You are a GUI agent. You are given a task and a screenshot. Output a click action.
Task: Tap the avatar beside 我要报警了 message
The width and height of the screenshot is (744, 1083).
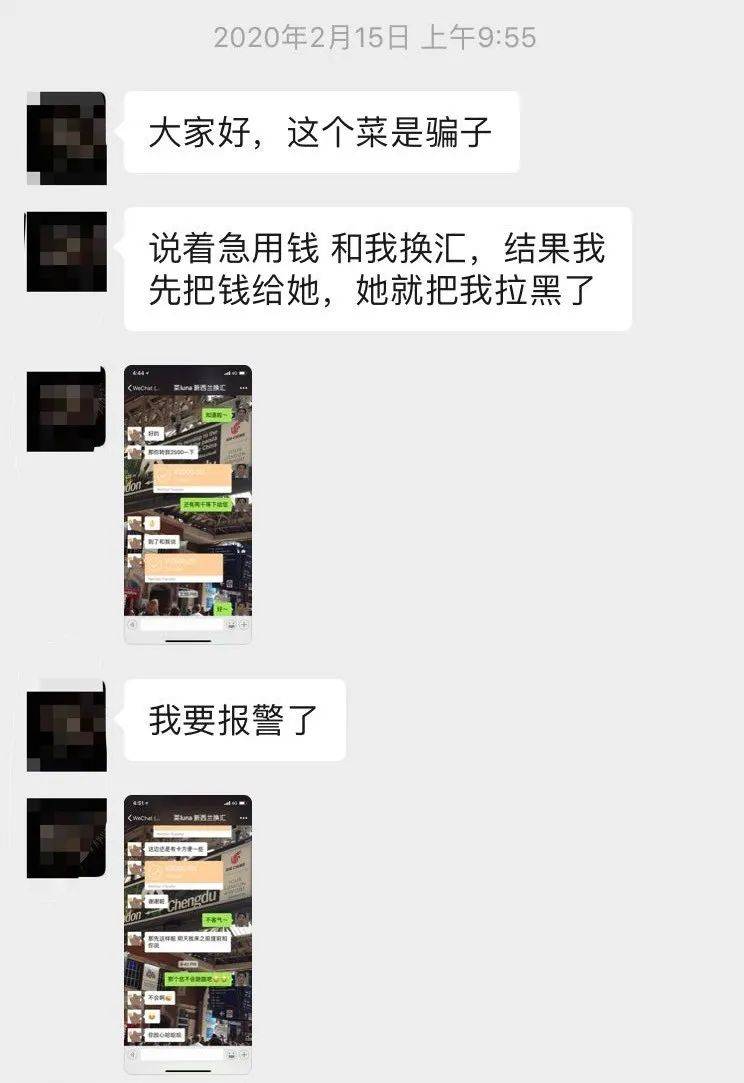click(x=66, y=724)
